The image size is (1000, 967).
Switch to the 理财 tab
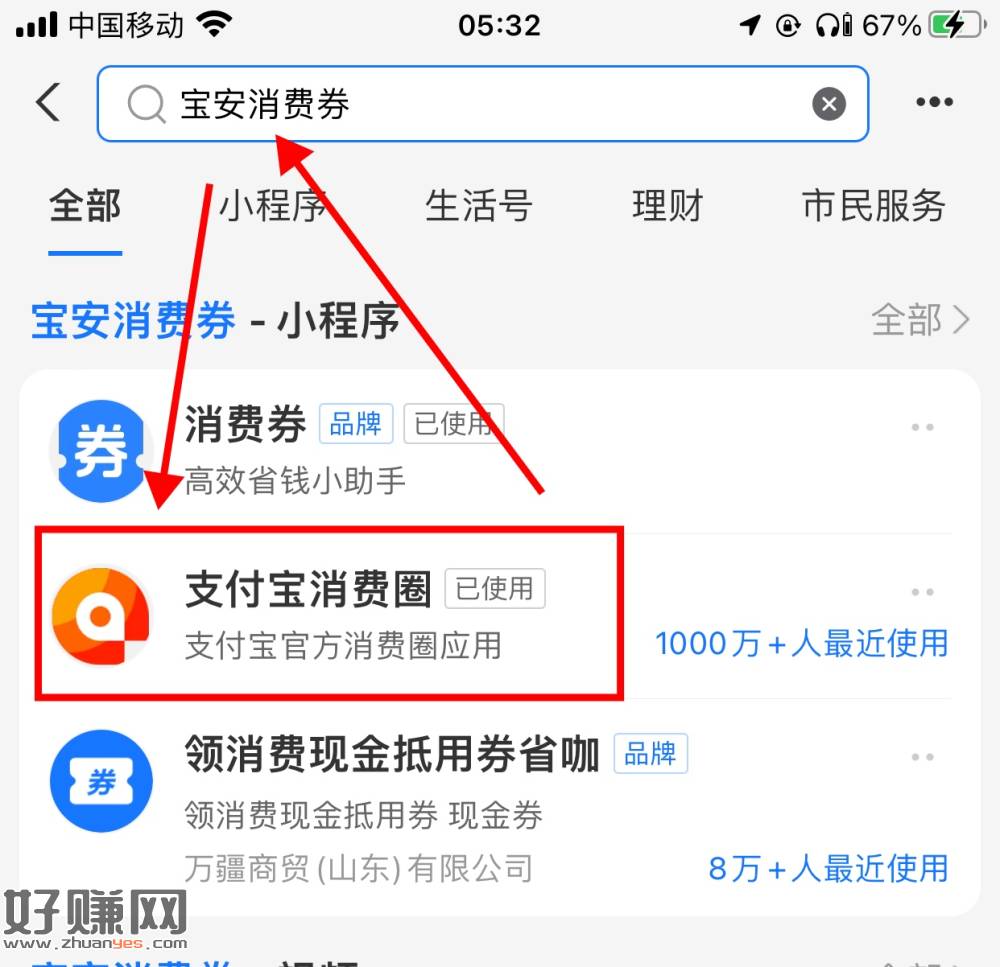coord(667,206)
